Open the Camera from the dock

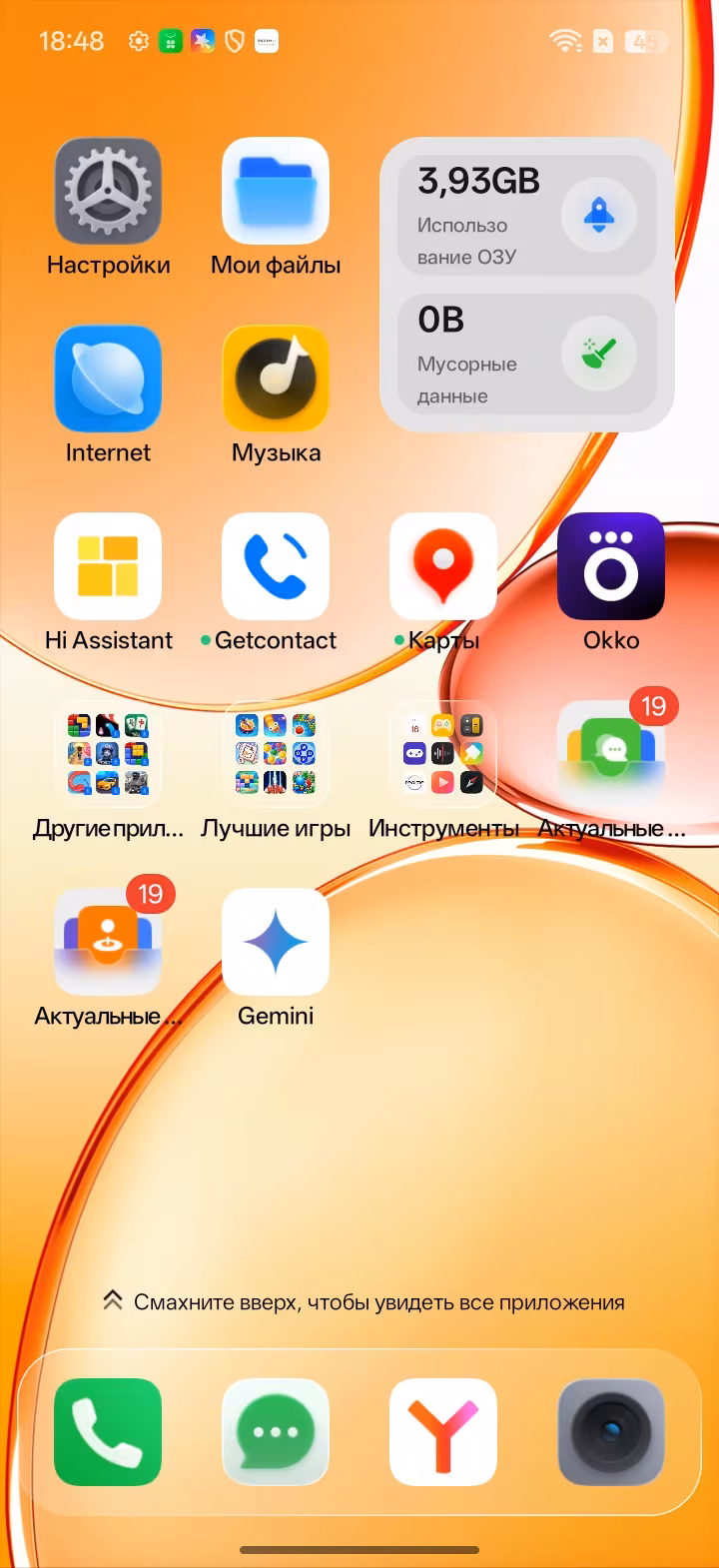[x=611, y=1432]
